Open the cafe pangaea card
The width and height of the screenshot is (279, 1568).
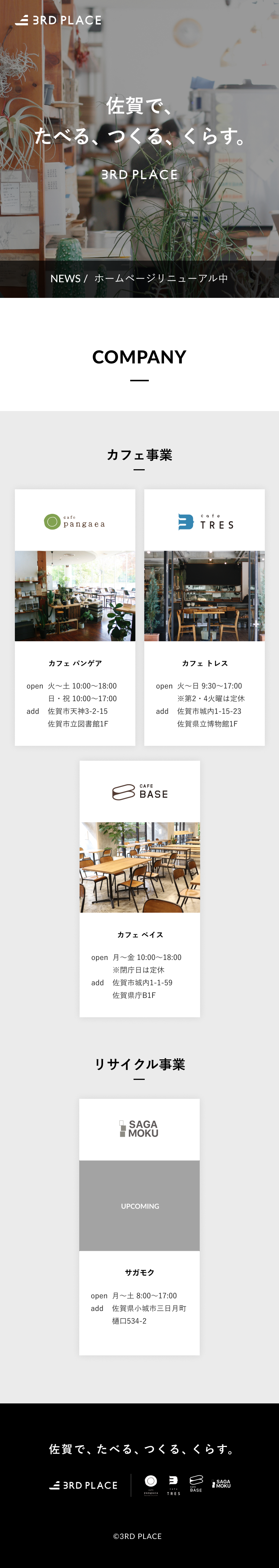point(75,617)
